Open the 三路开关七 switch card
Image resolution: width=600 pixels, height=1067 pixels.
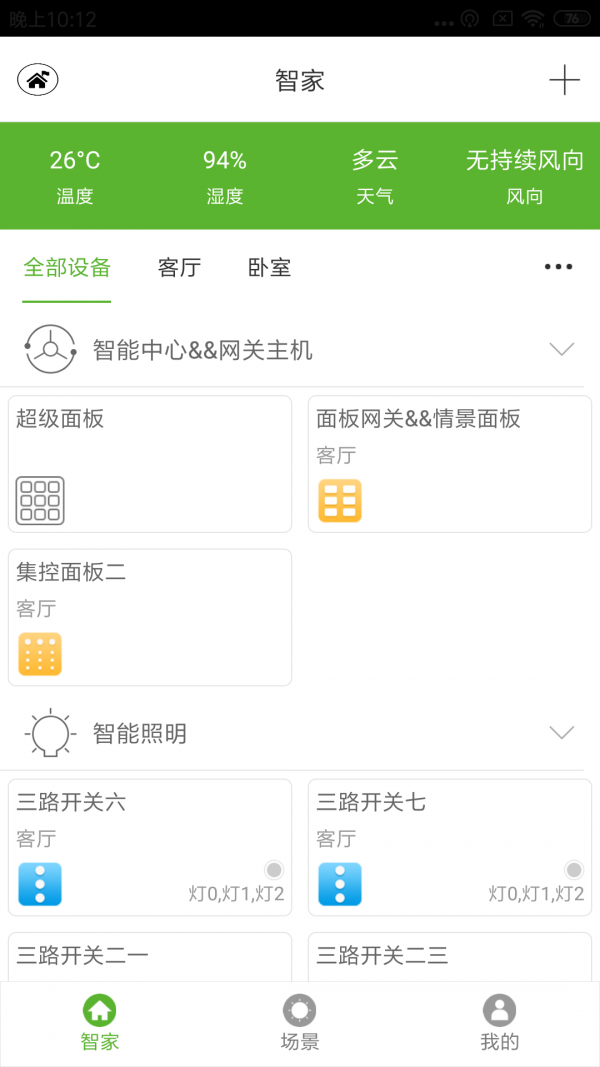pyautogui.click(x=450, y=848)
